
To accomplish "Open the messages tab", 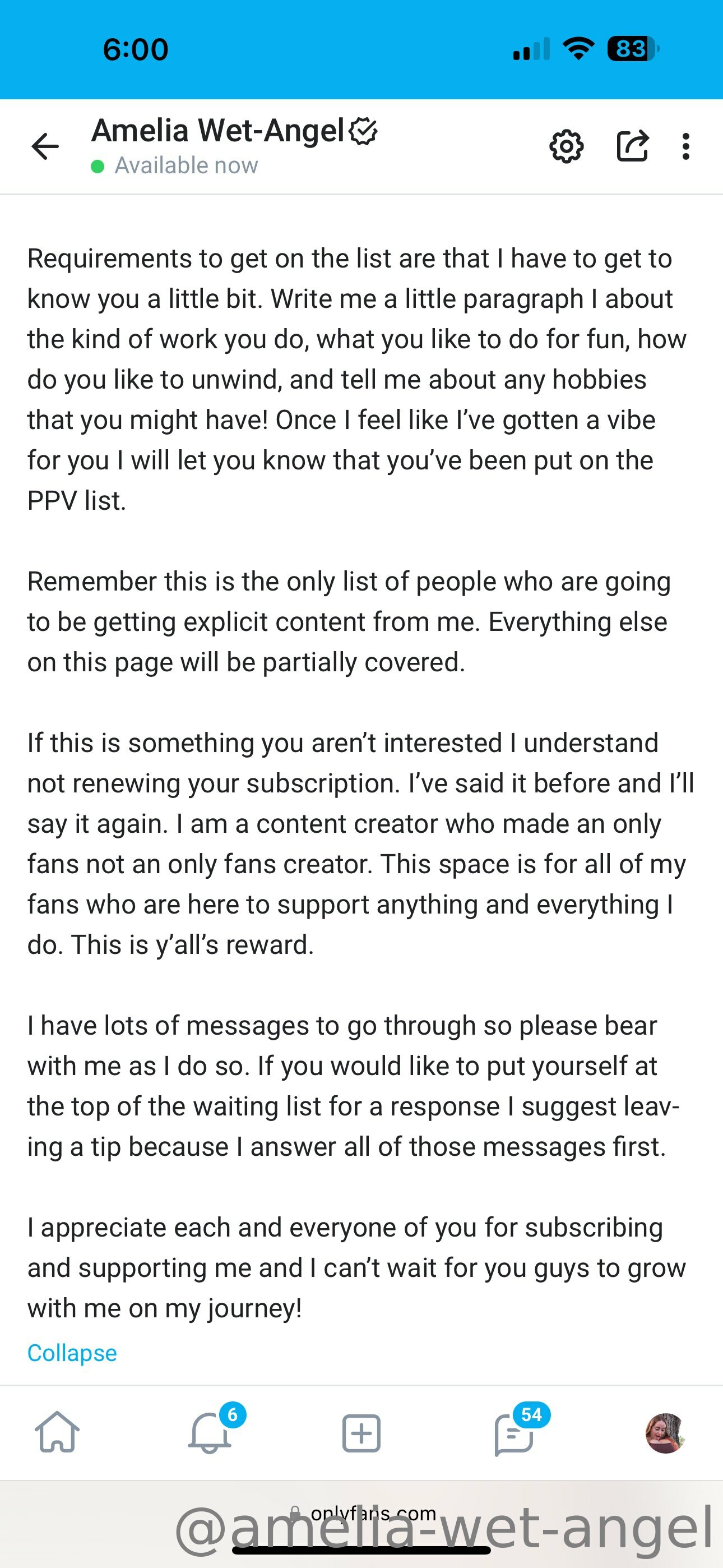I will [x=515, y=1432].
